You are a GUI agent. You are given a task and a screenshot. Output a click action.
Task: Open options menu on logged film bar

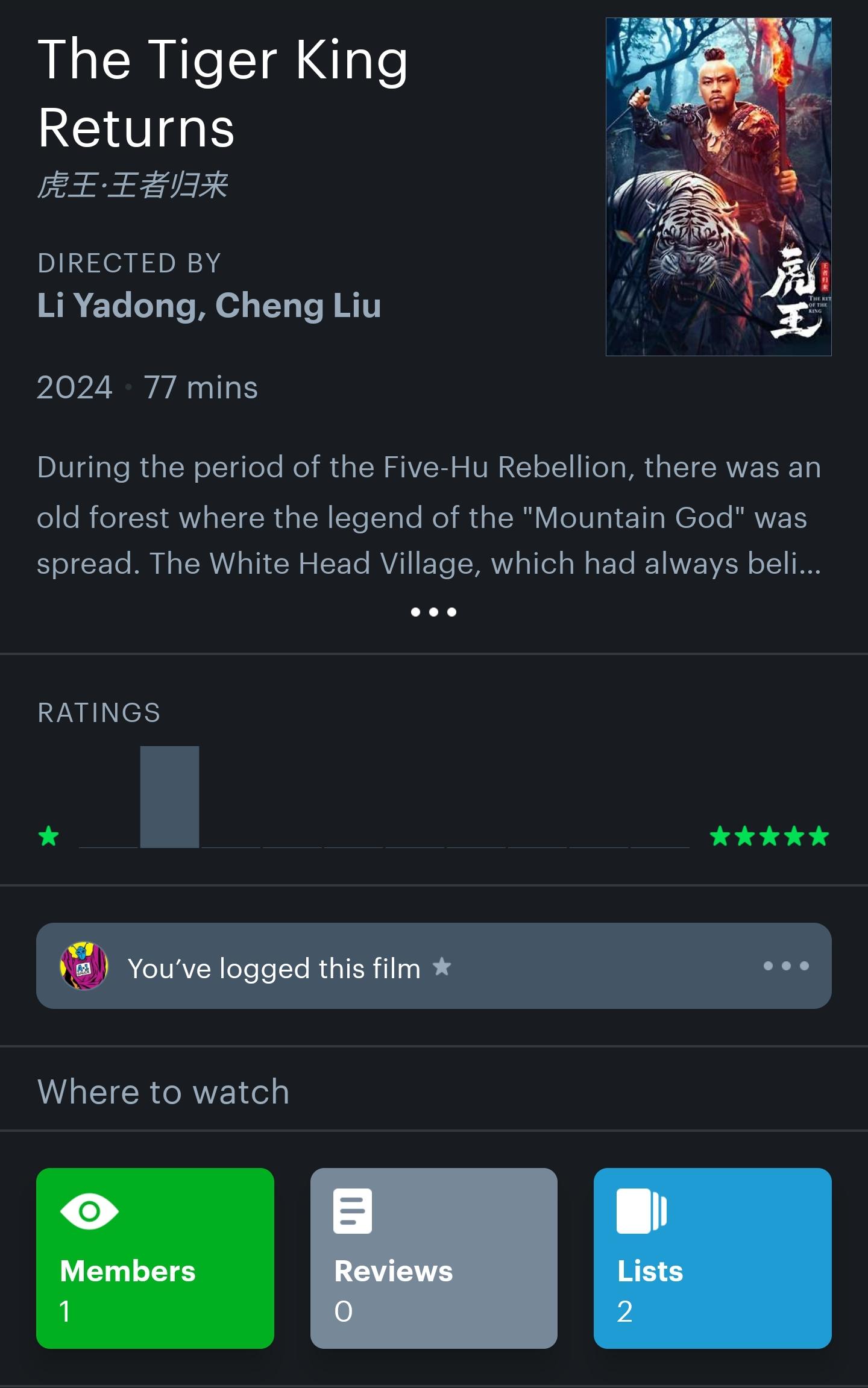[x=785, y=966]
